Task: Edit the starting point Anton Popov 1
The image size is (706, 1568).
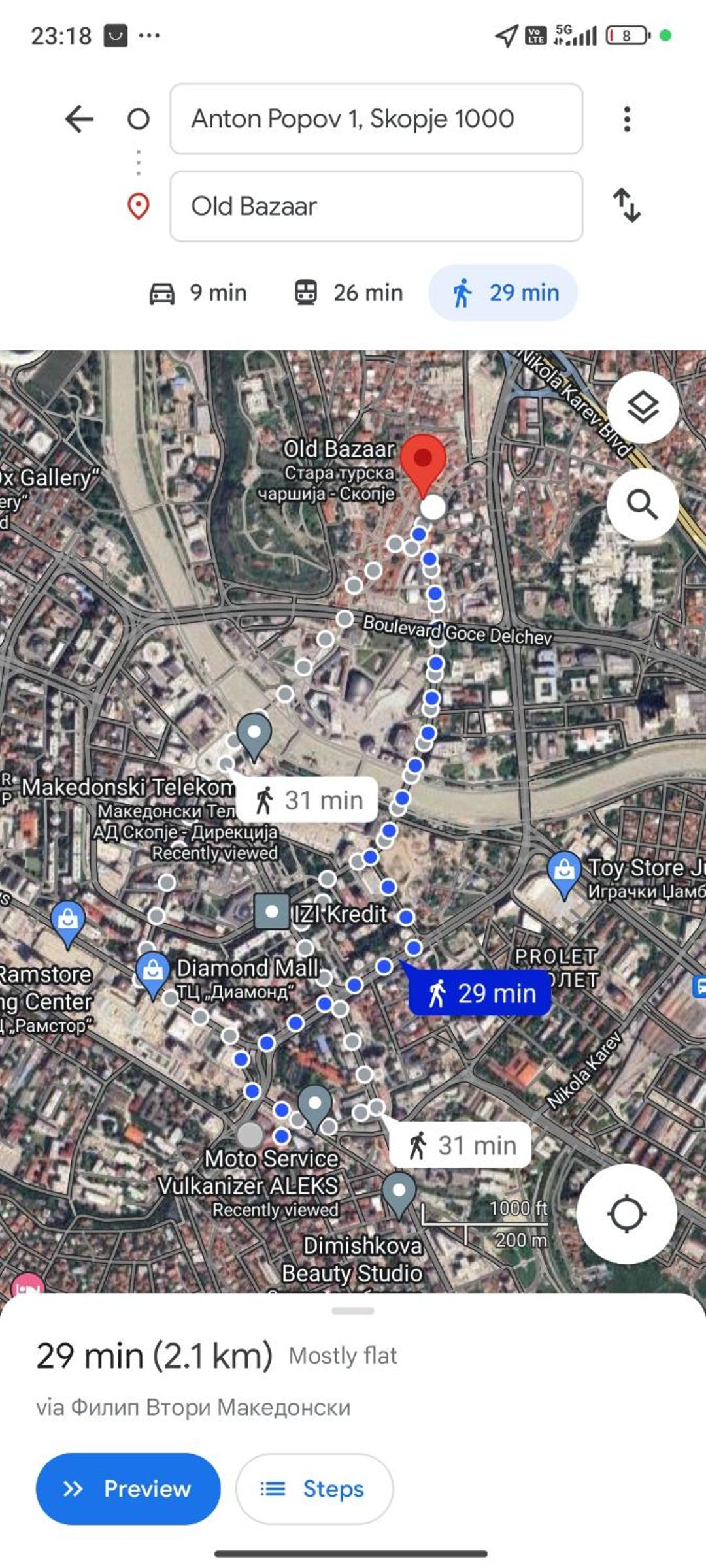Action: click(x=376, y=119)
